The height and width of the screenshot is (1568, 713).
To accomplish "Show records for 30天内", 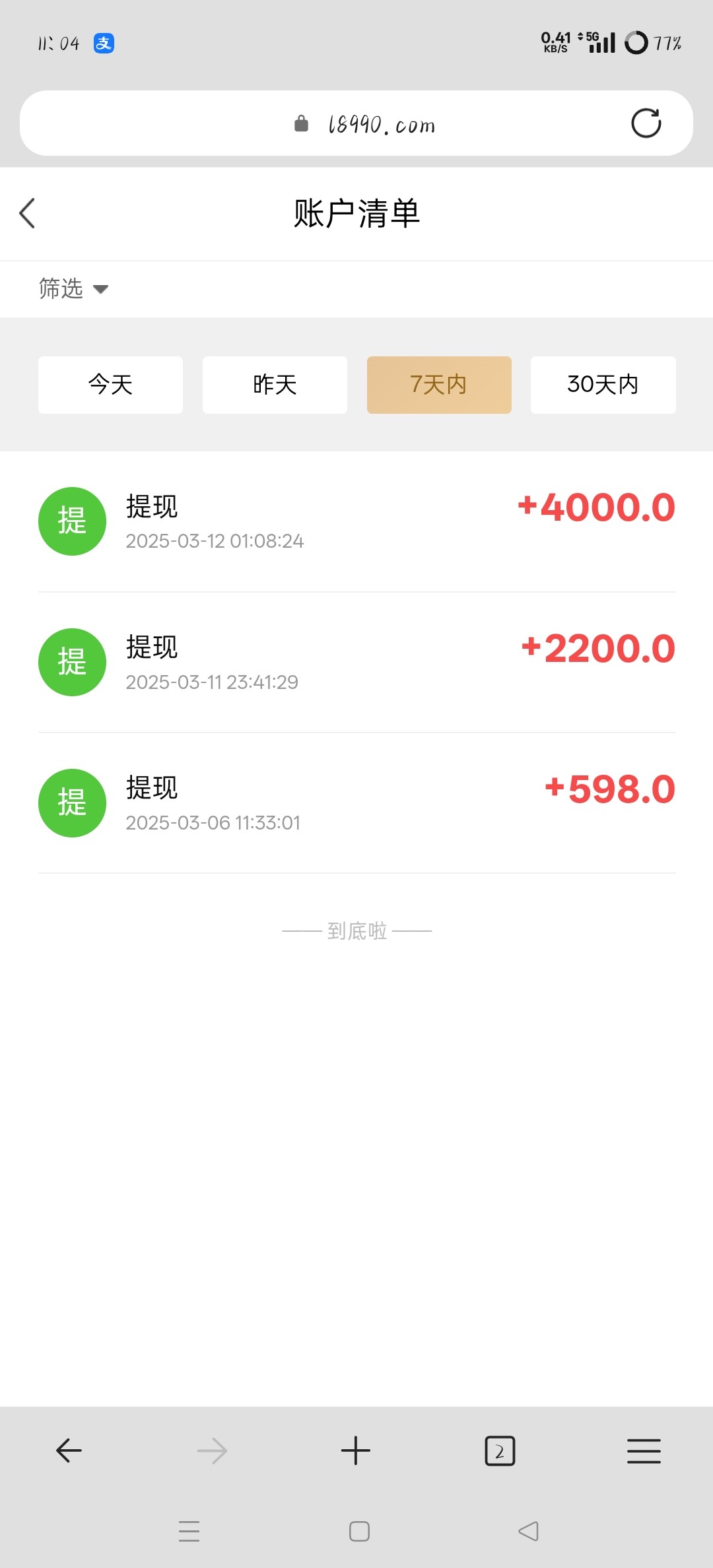I will [x=603, y=385].
